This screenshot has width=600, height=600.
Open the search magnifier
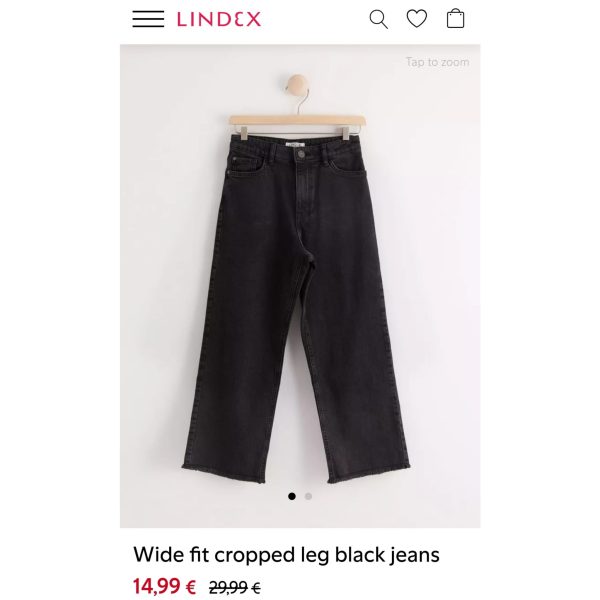pyautogui.click(x=378, y=19)
